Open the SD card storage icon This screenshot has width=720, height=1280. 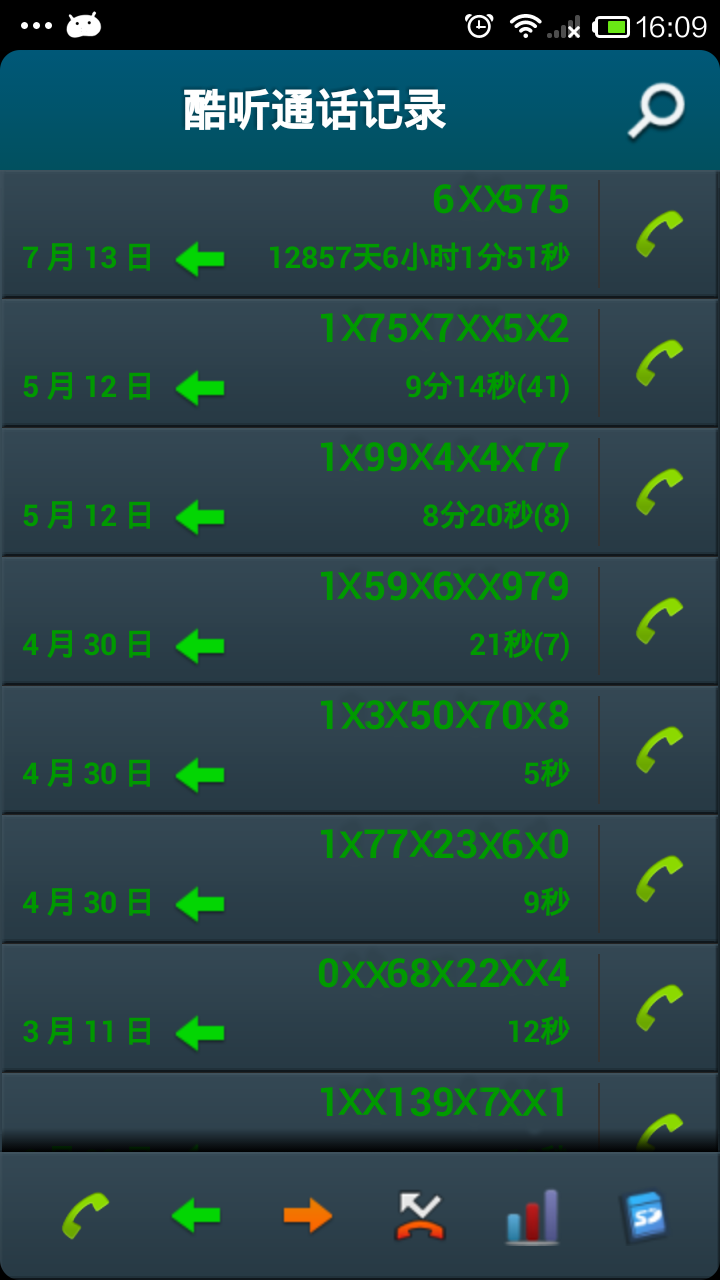(641, 1216)
